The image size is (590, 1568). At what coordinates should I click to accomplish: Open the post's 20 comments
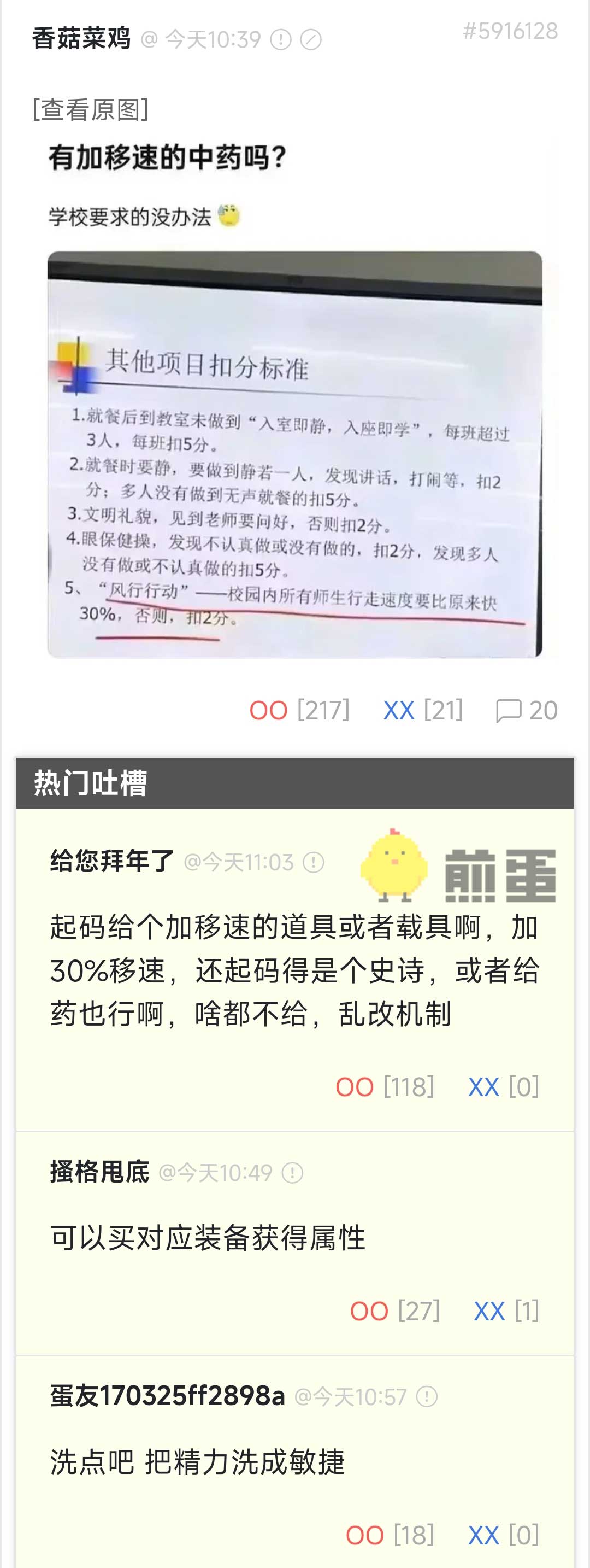click(x=526, y=710)
